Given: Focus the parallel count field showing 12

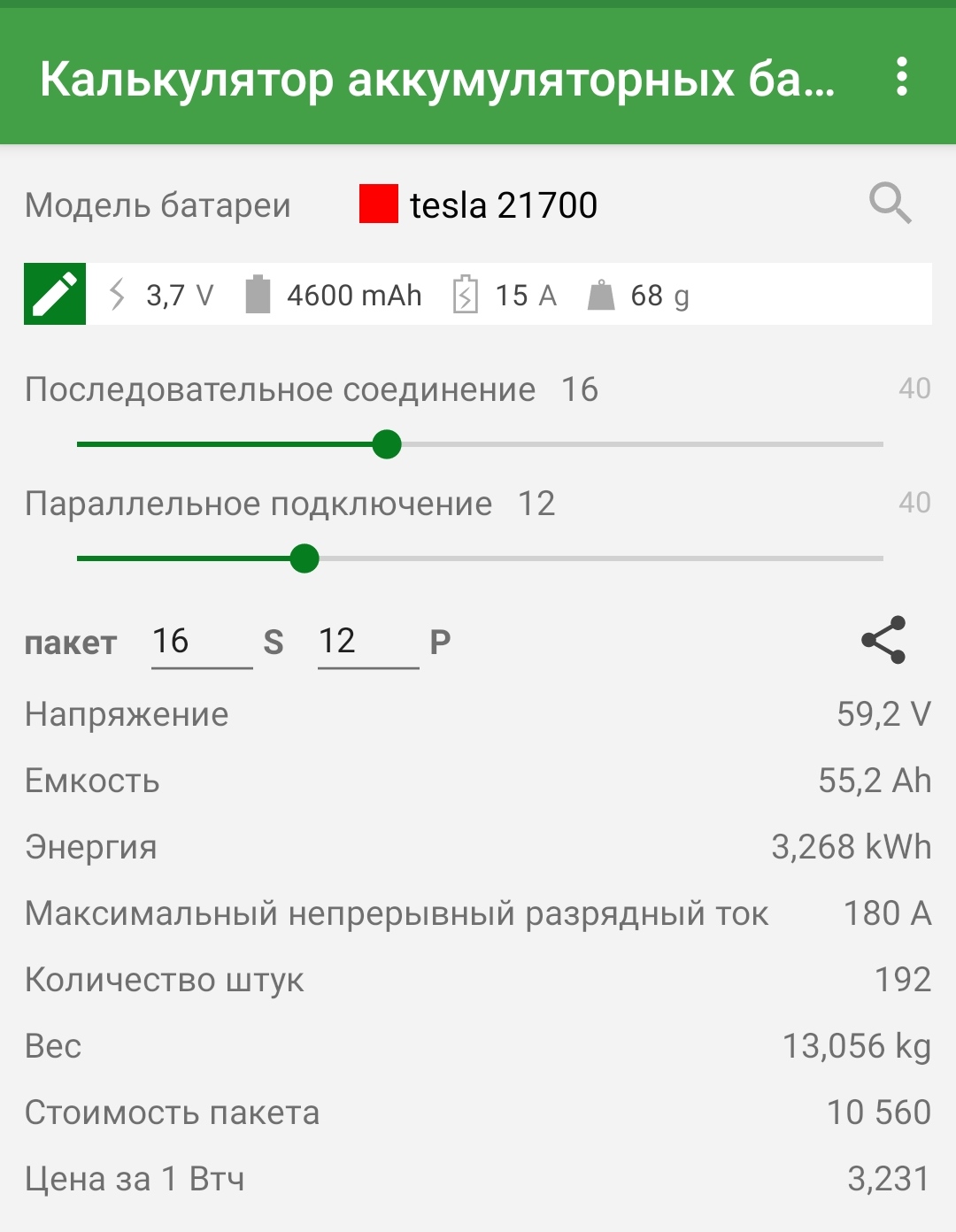Looking at the screenshot, I should tap(367, 642).
